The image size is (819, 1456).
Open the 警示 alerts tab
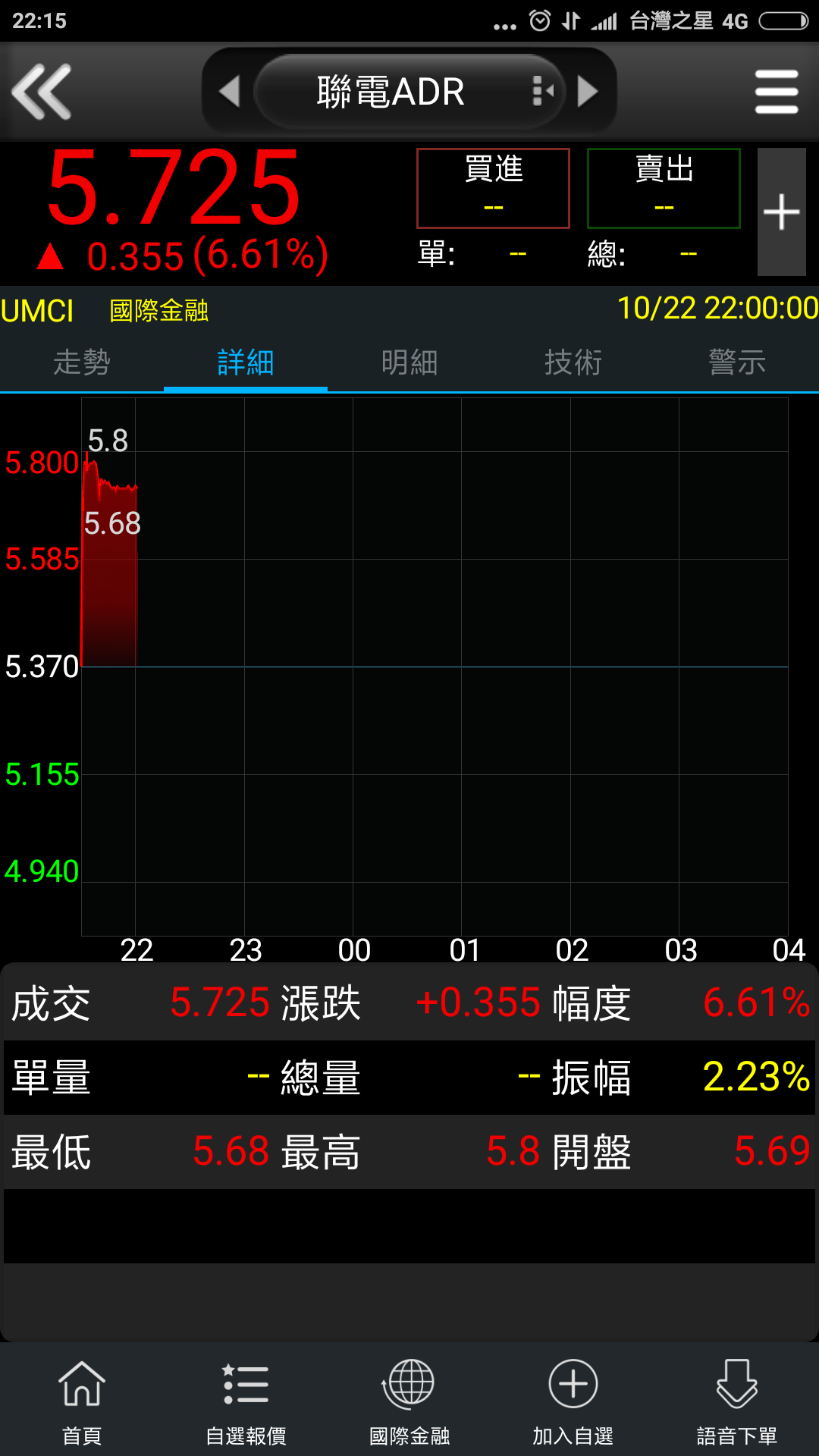pos(737,362)
